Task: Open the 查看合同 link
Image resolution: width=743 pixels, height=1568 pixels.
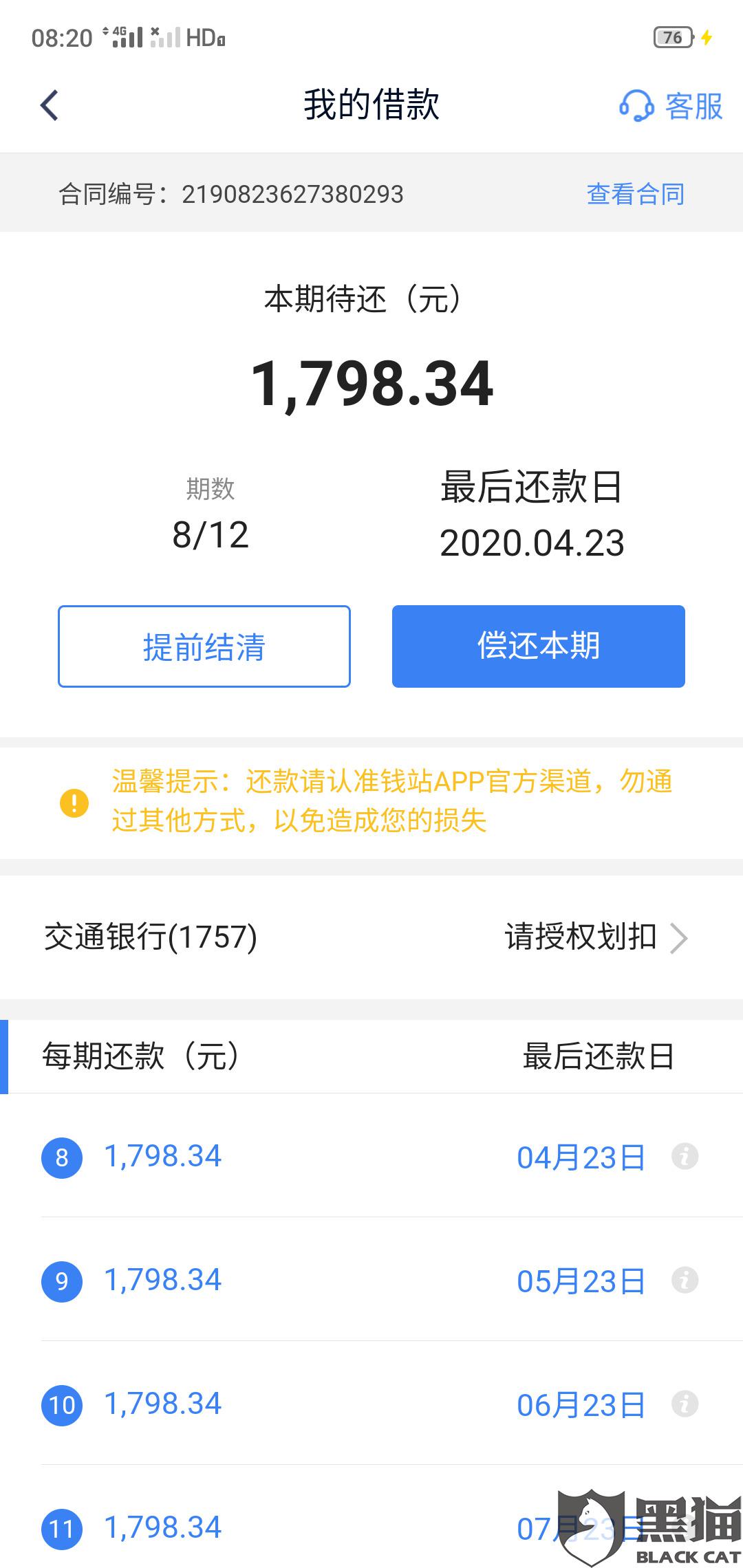Action: (x=635, y=194)
